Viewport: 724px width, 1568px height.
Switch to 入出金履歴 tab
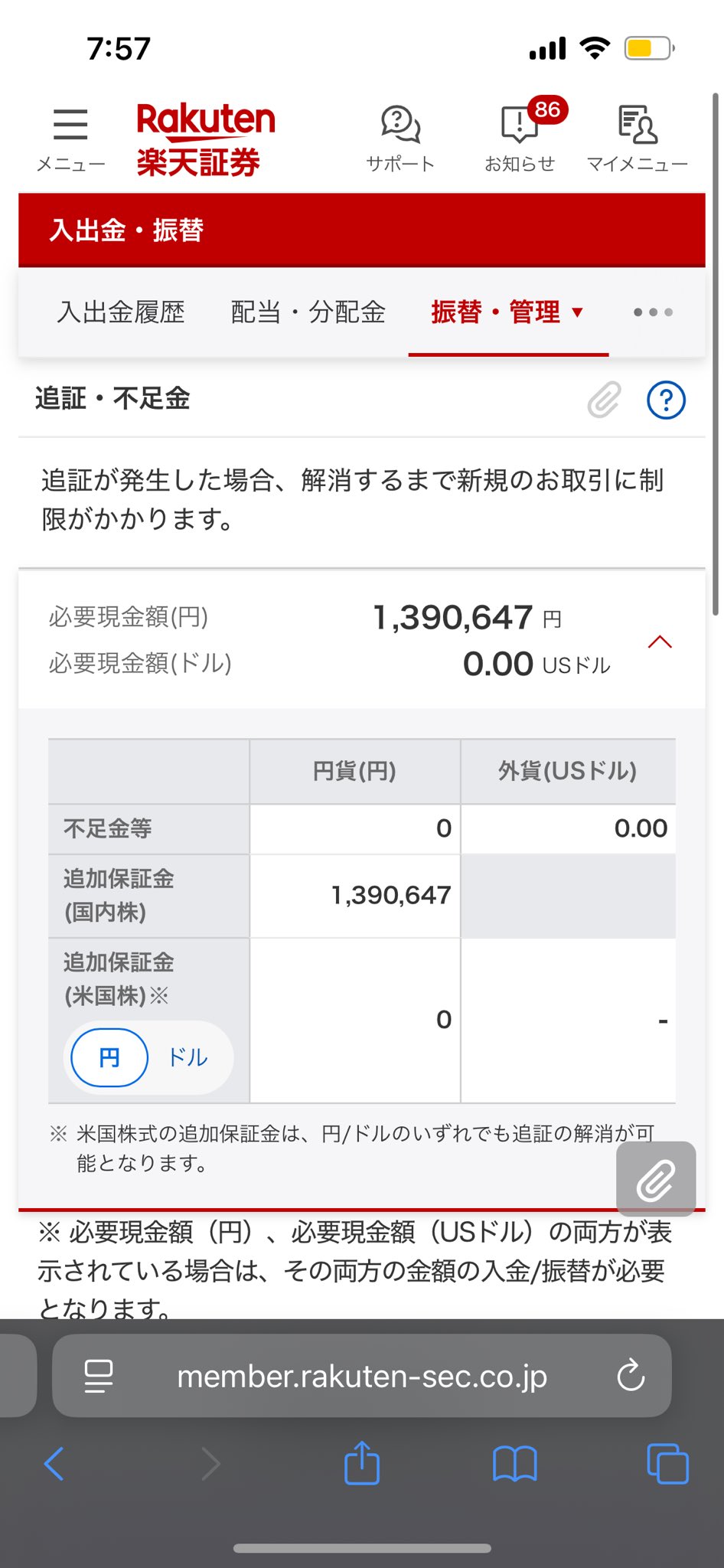click(121, 312)
